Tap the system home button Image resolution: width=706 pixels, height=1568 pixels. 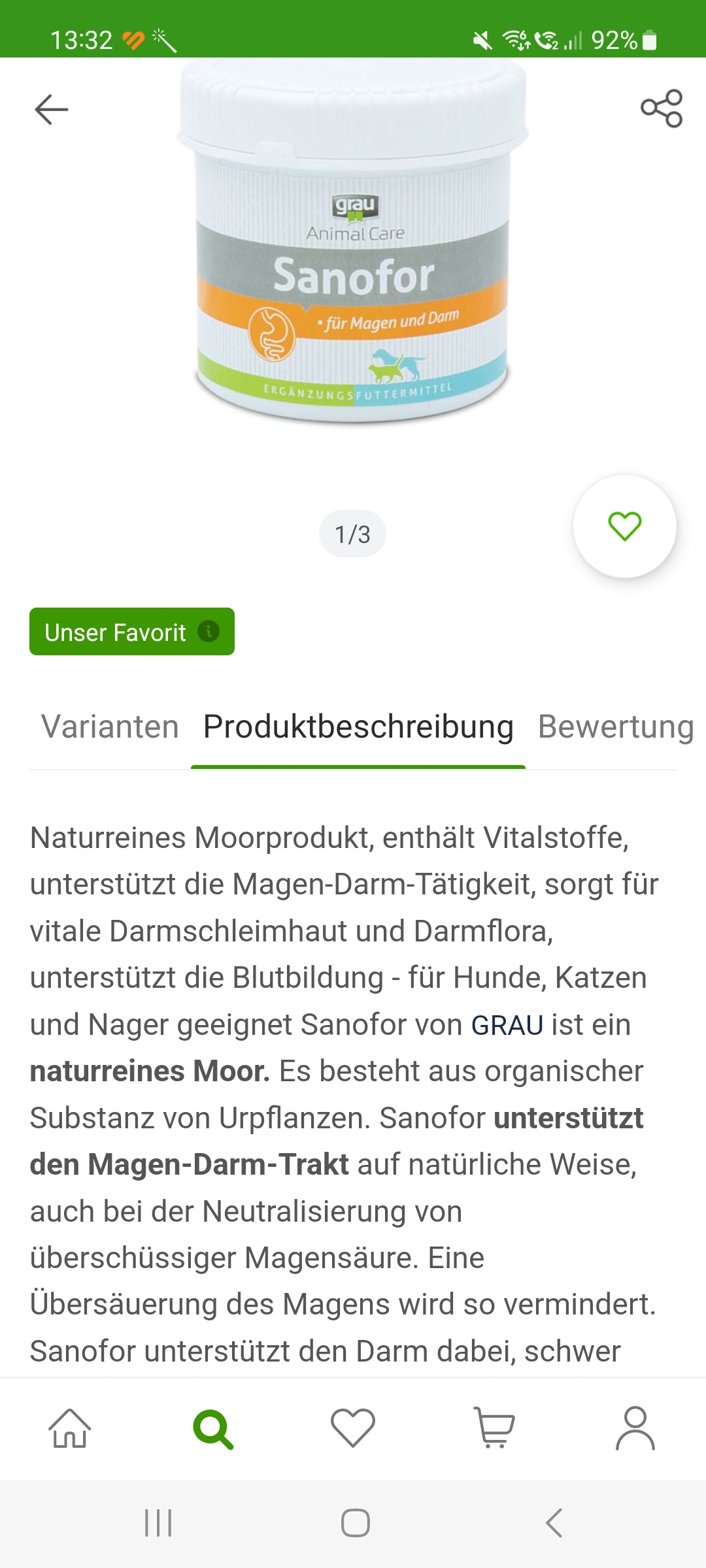point(356,1523)
